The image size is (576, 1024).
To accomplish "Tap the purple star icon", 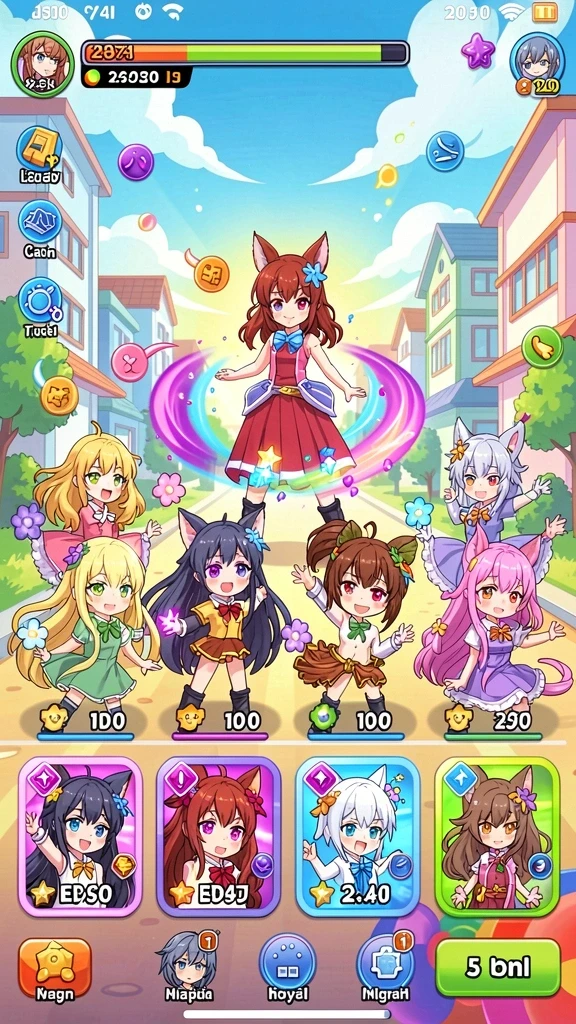I will tap(478, 51).
